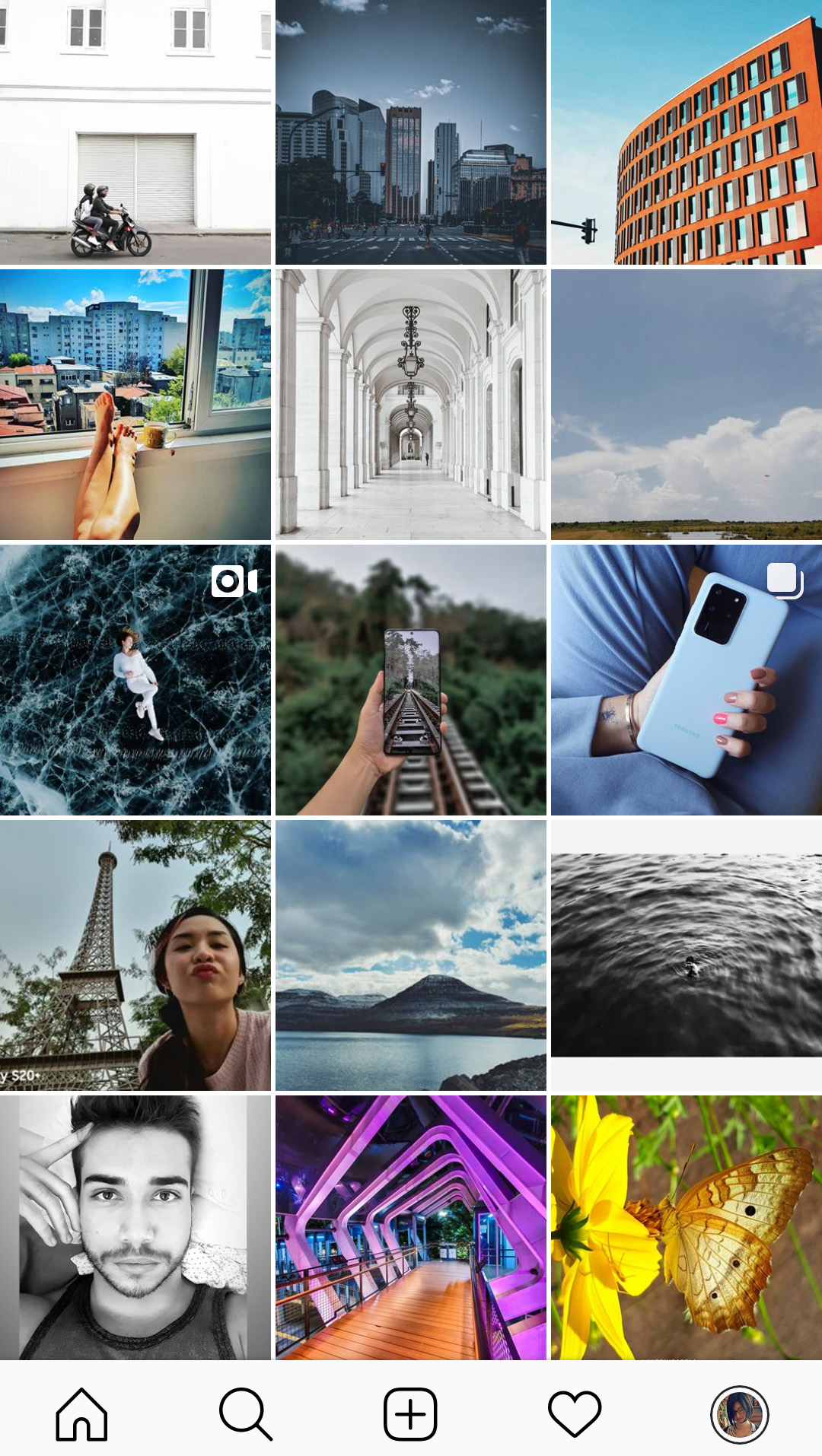Open the profile avatar tab
822x1456 pixels.
pos(739,1414)
